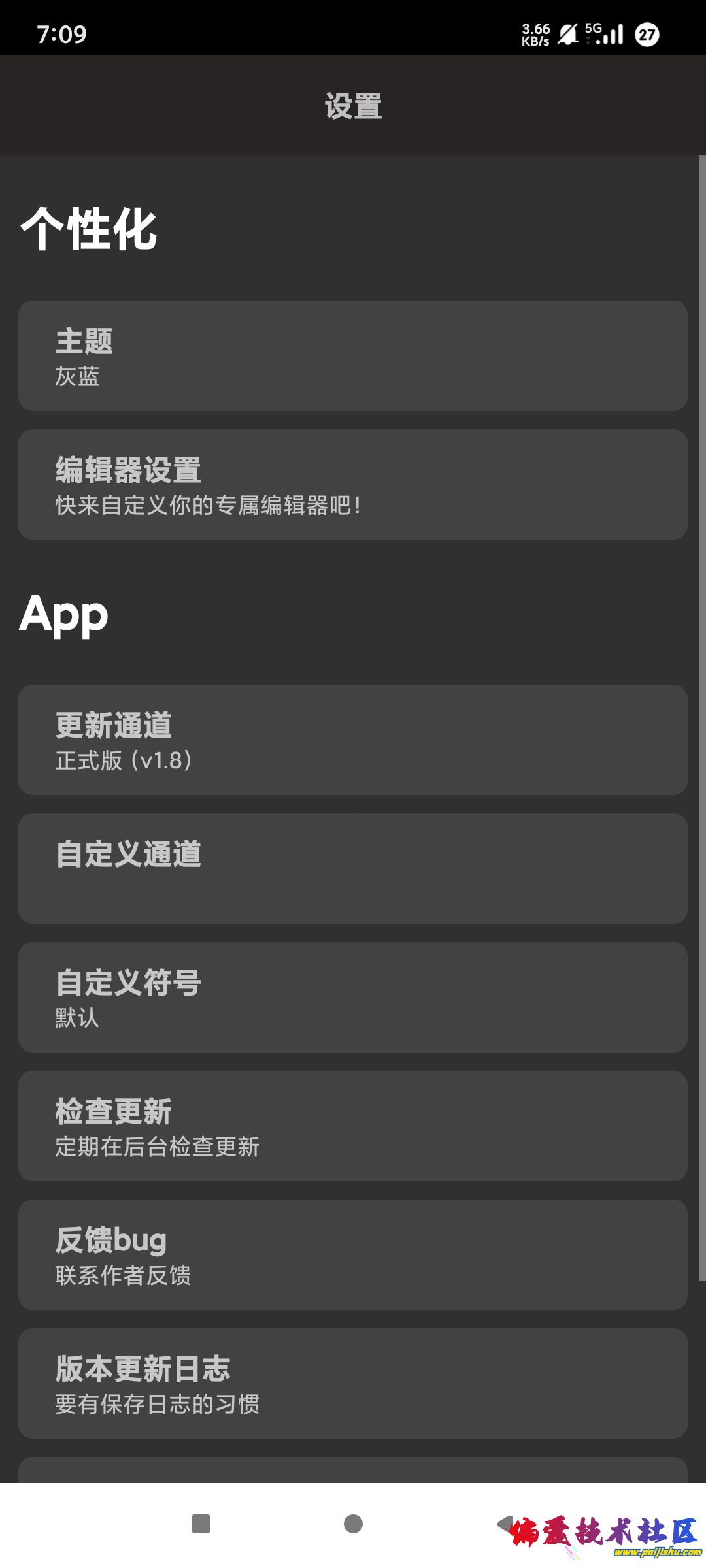Viewport: 706px width, 1568px height.
Task: Go to the home screen via system home button
Action: (353, 1524)
